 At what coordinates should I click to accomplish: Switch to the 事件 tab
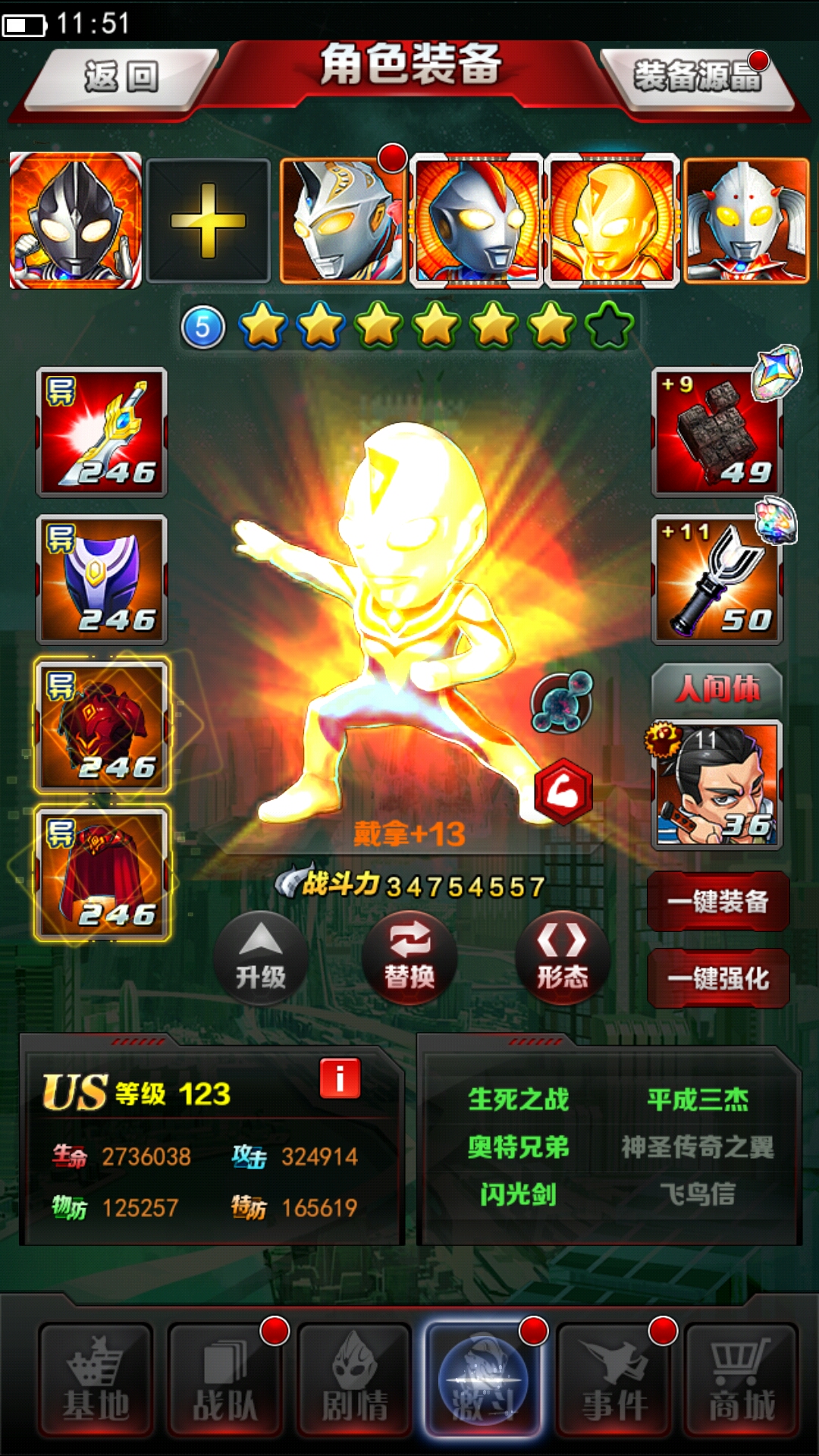pos(614,1380)
